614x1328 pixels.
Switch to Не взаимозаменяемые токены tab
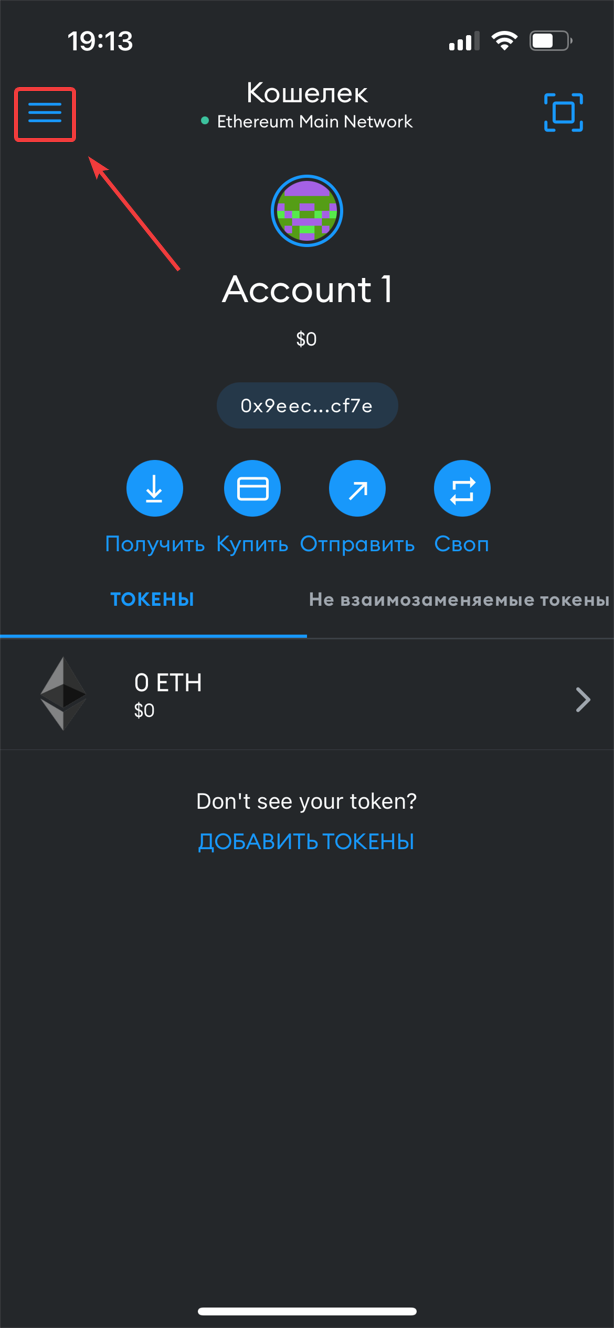pos(459,600)
